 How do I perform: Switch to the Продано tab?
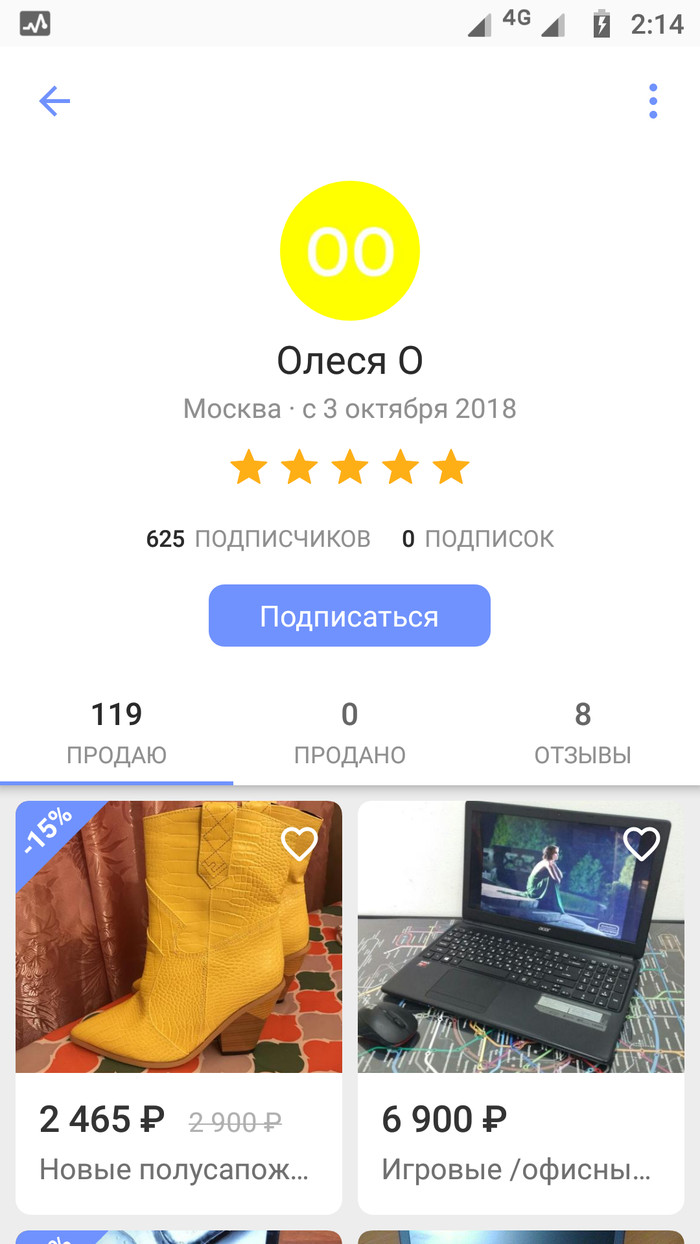tap(349, 733)
